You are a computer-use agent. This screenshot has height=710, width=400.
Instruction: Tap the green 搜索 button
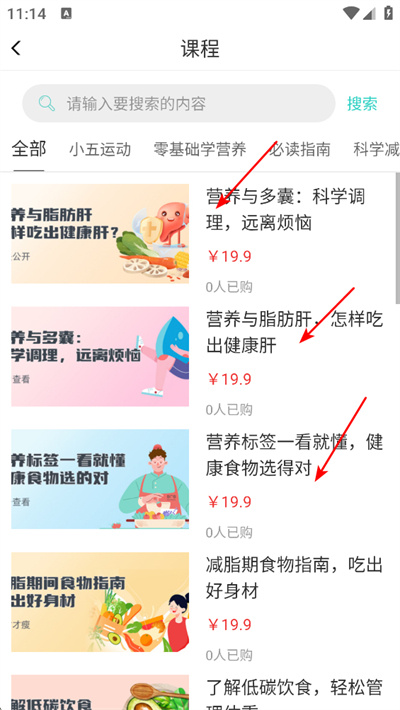click(x=362, y=104)
